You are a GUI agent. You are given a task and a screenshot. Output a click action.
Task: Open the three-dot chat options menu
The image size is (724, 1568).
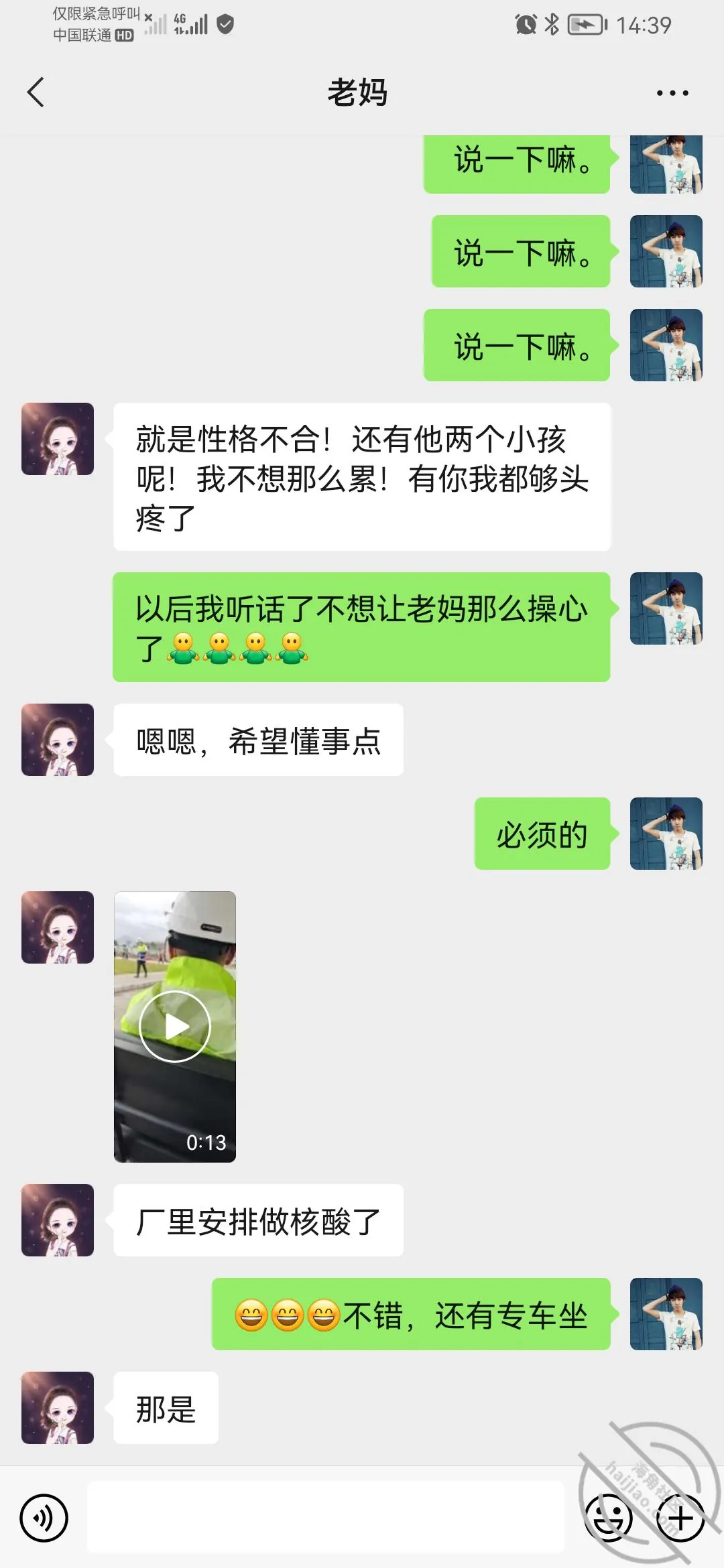coord(672,93)
